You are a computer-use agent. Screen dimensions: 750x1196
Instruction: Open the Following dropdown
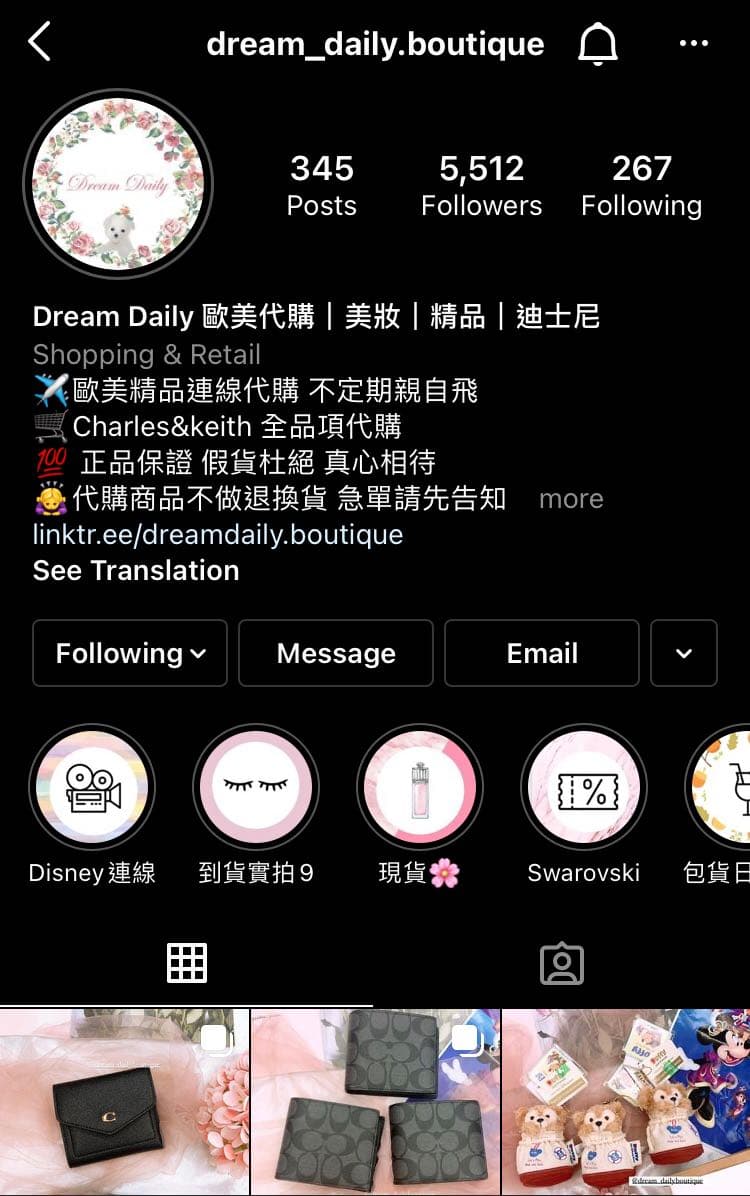129,653
